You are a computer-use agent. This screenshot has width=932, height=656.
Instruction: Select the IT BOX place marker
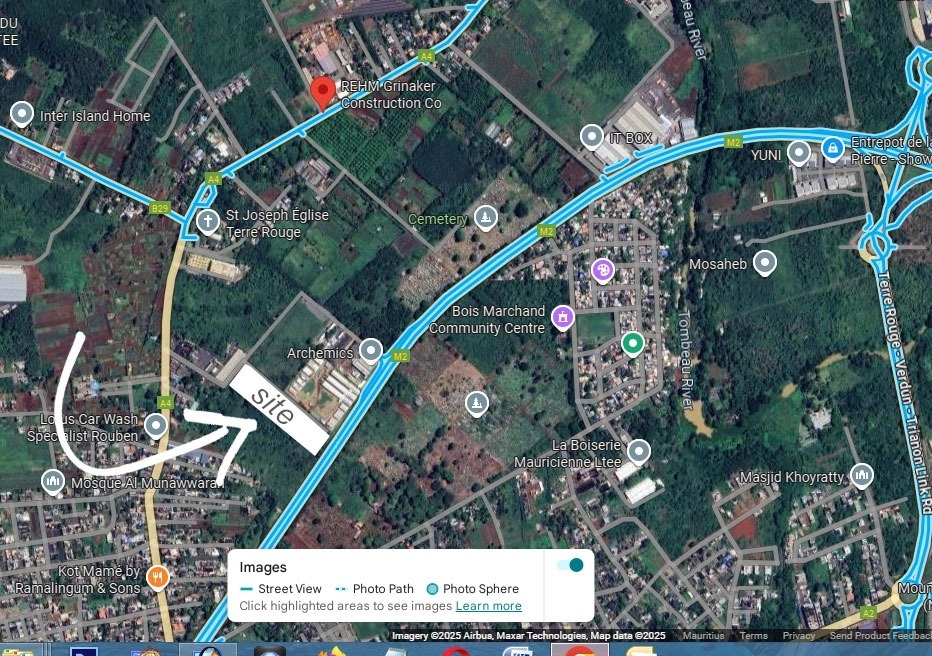(x=592, y=136)
